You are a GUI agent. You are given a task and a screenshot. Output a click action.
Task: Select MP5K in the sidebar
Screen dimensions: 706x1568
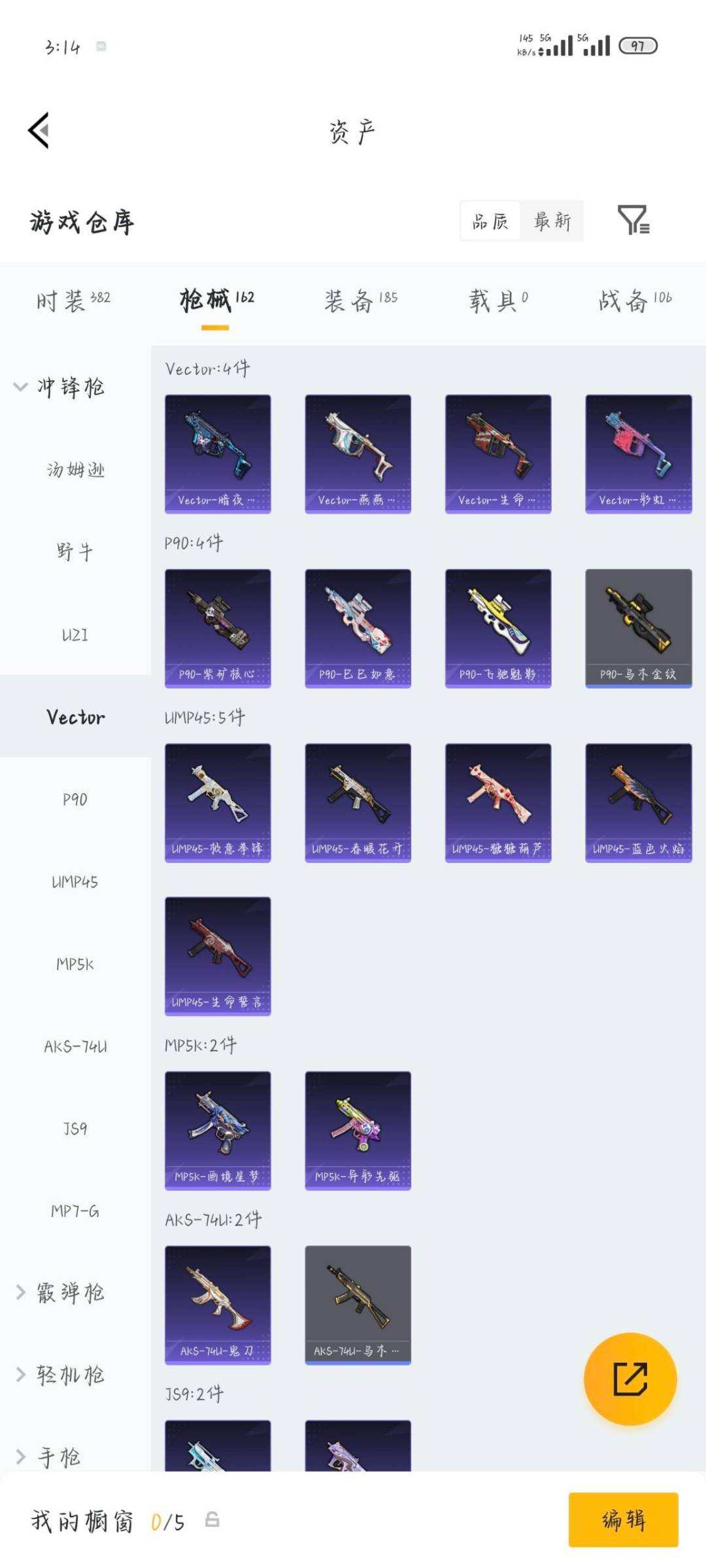click(75, 964)
